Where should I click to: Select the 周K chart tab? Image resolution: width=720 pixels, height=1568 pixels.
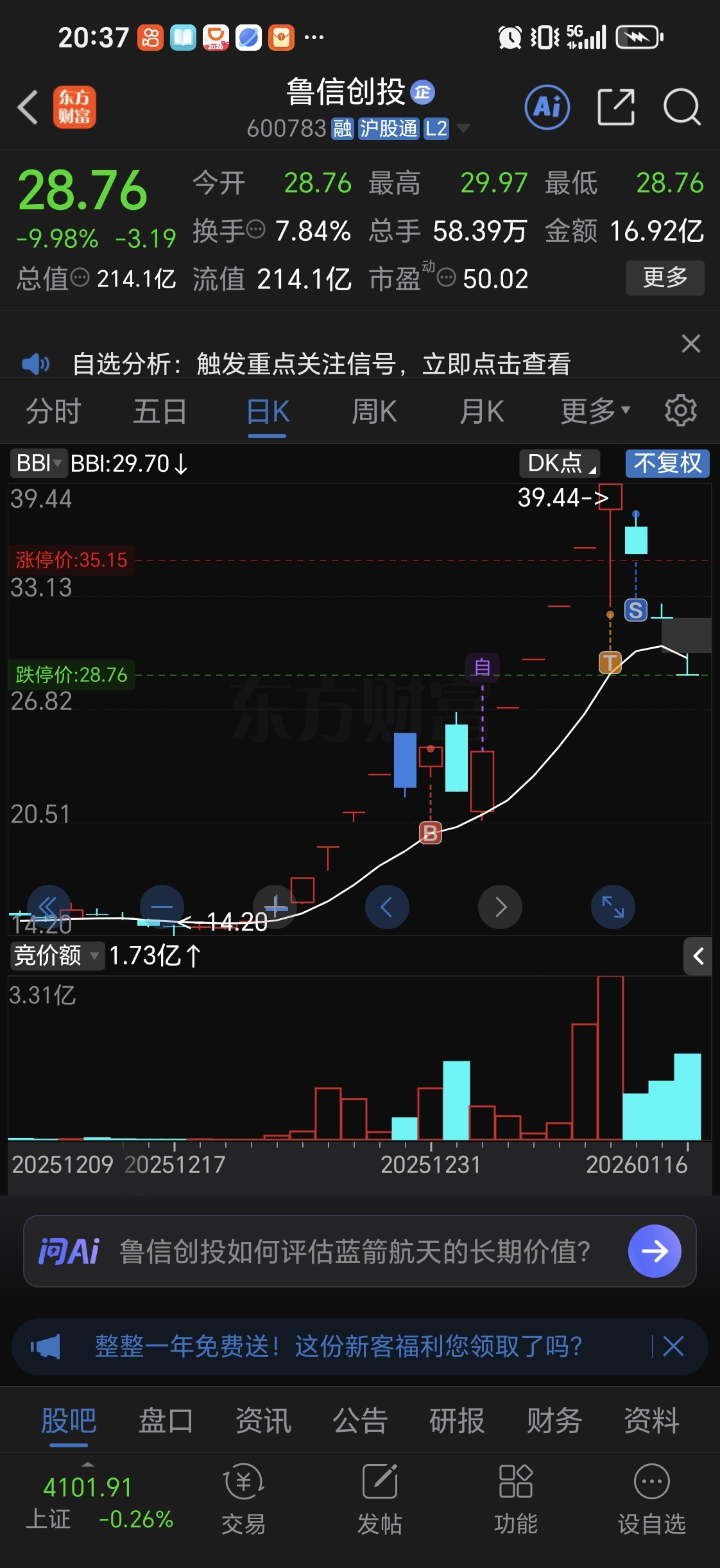(x=374, y=411)
